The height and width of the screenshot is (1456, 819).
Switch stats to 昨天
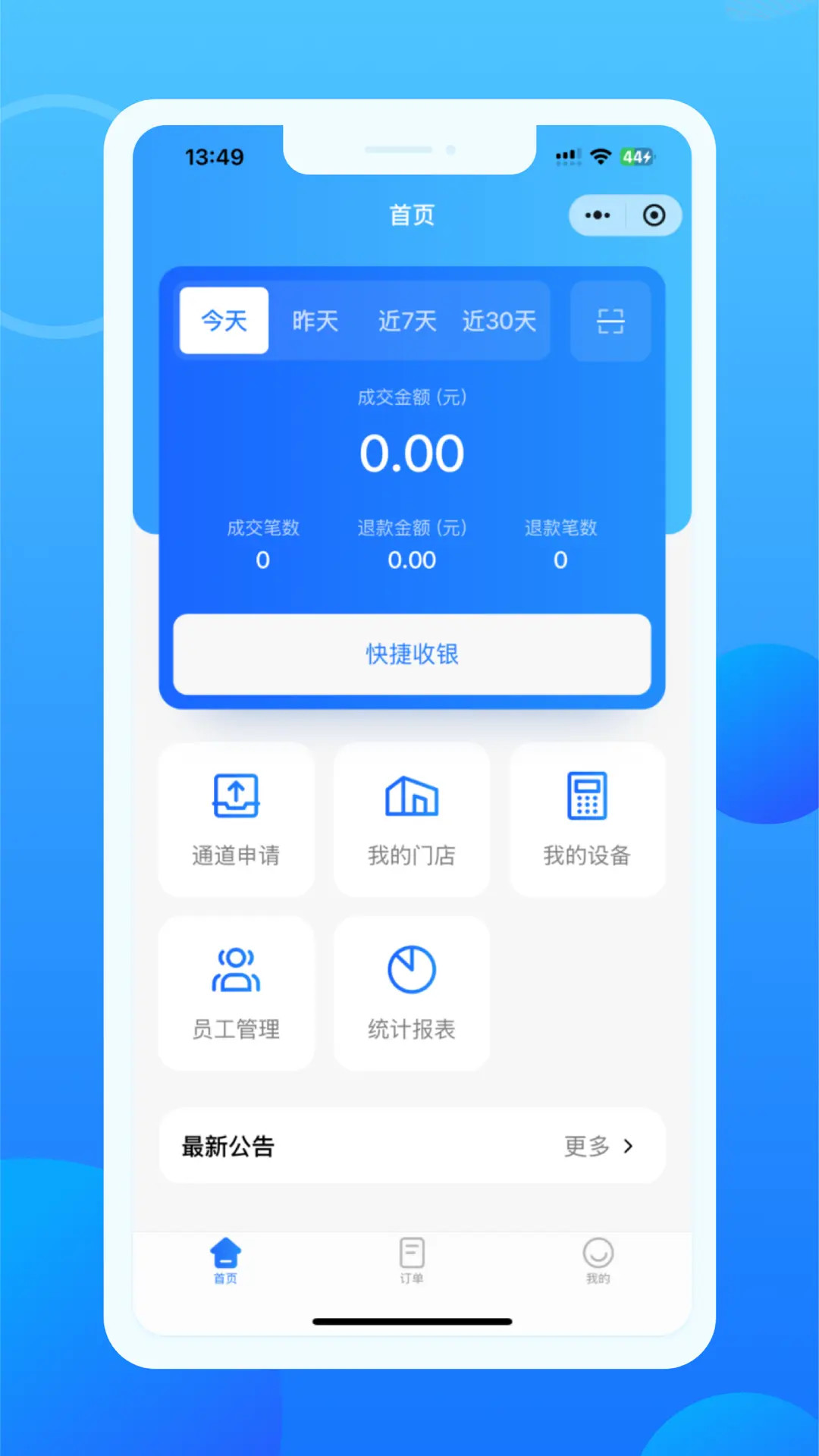(x=315, y=321)
